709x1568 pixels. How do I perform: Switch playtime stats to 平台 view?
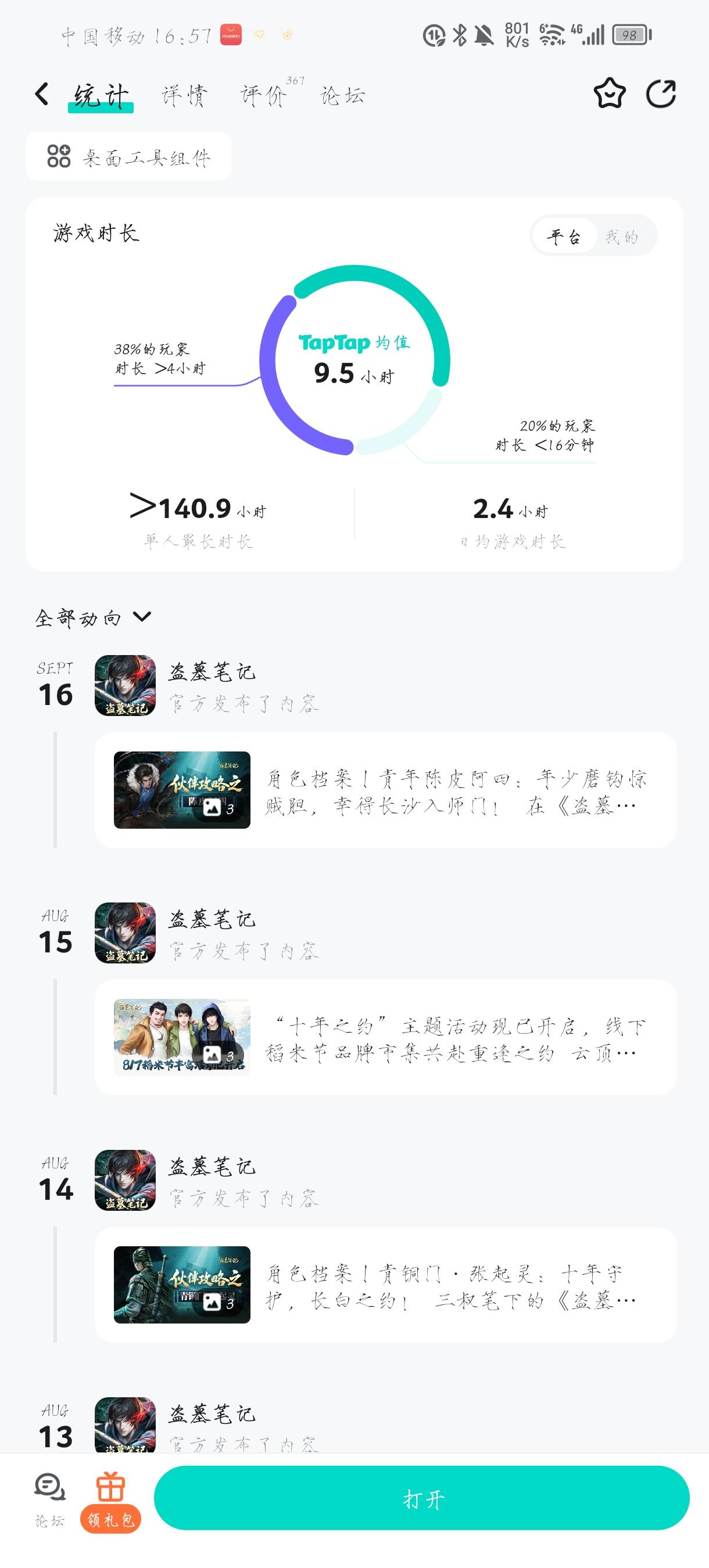[564, 237]
